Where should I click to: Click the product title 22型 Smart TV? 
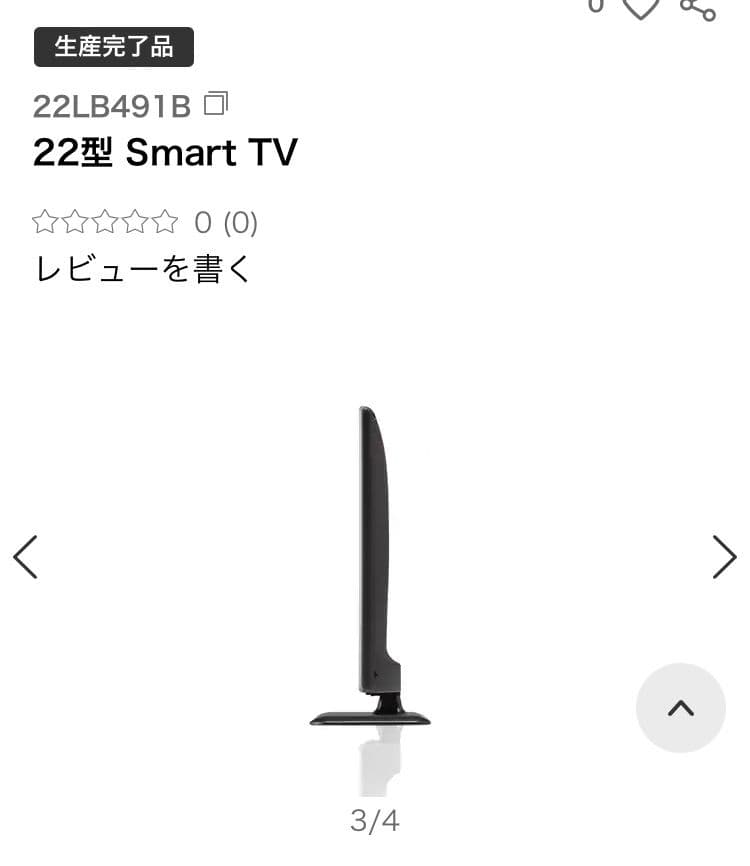click(165, 152)
